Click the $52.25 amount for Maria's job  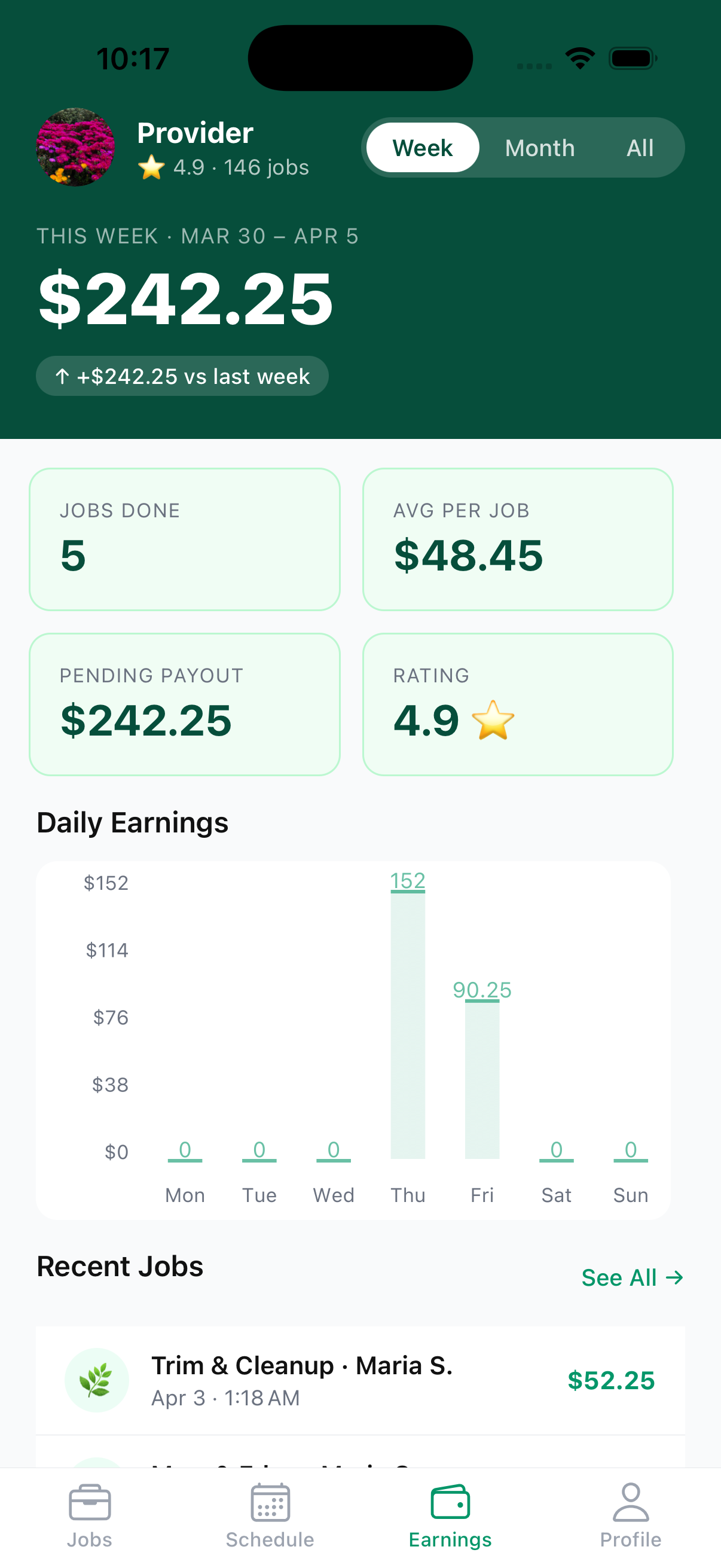click(x=611, y=1380)
